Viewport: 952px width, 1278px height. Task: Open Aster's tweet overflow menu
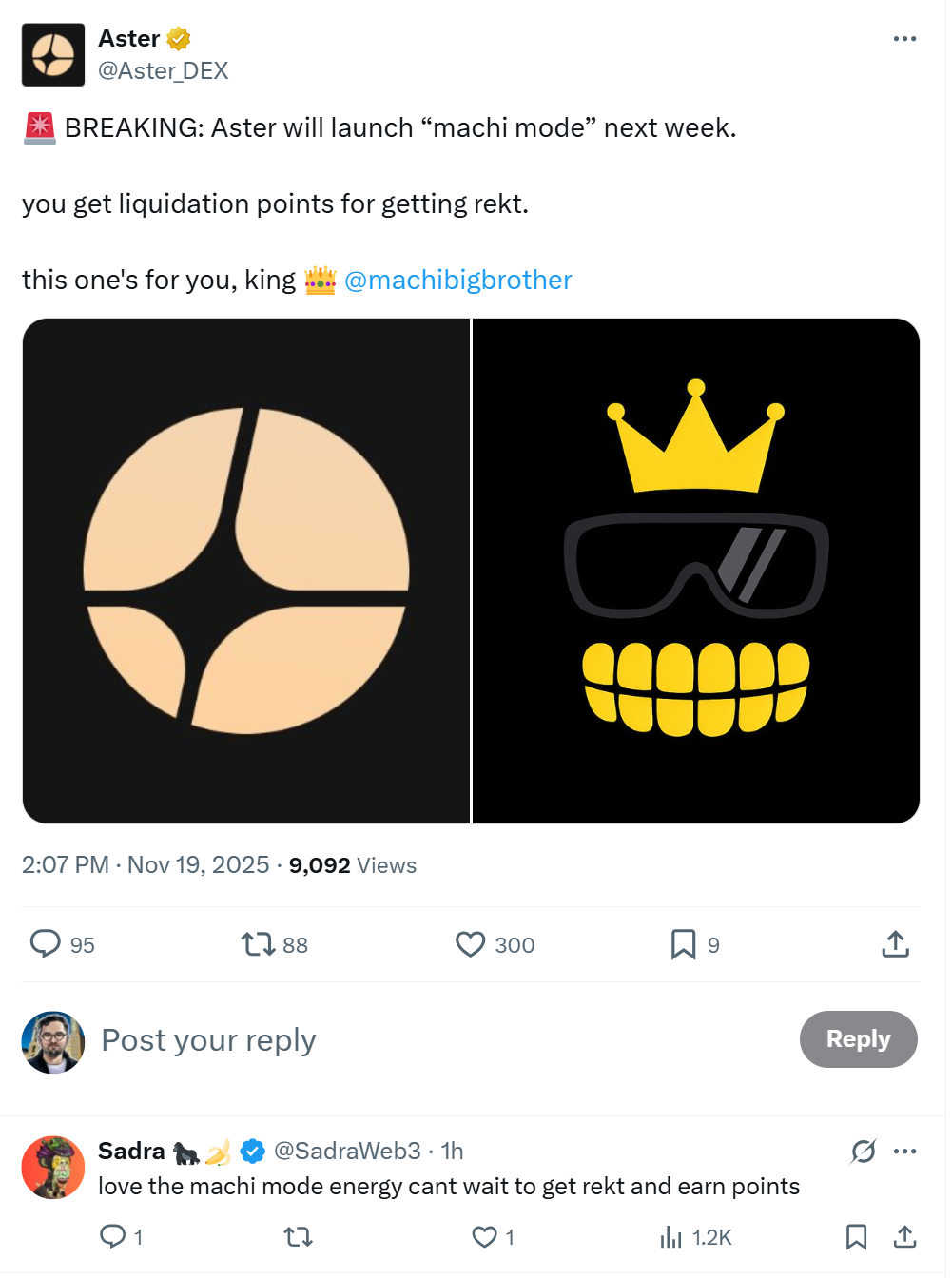903,39
